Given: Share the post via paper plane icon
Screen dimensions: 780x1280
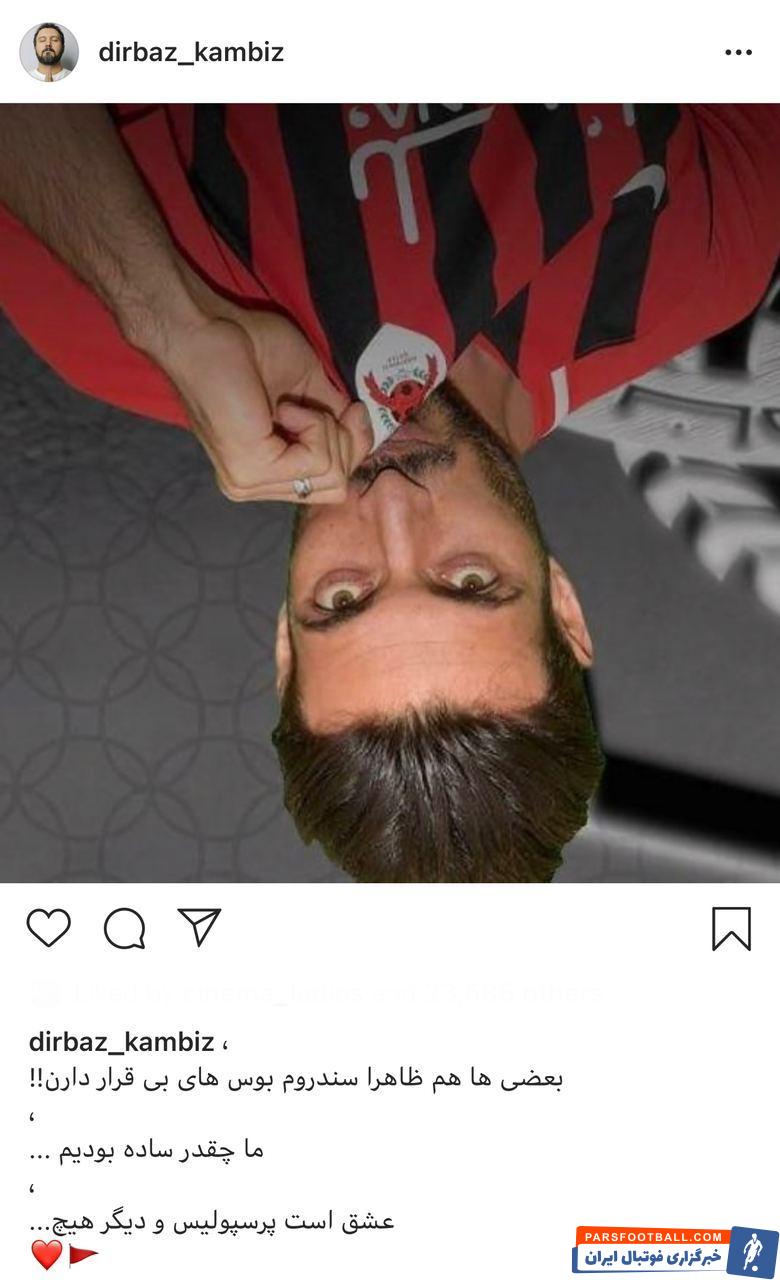Looking at the screenshot, I should coord(199,927).
